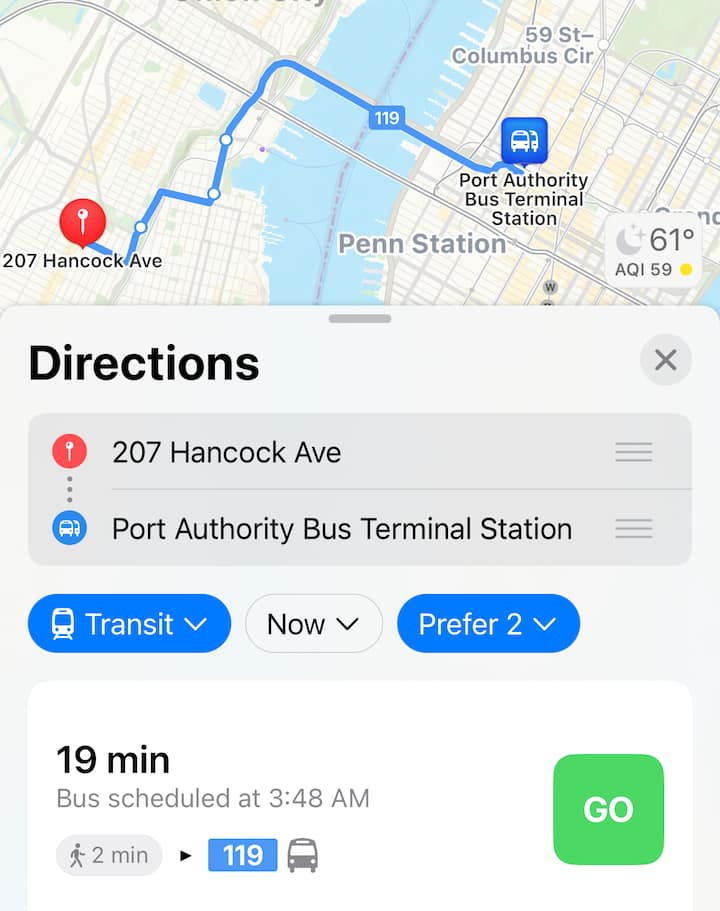720x911 pixels.
Task: Start the 19 min route with GO
Action: tap(608, 809)
